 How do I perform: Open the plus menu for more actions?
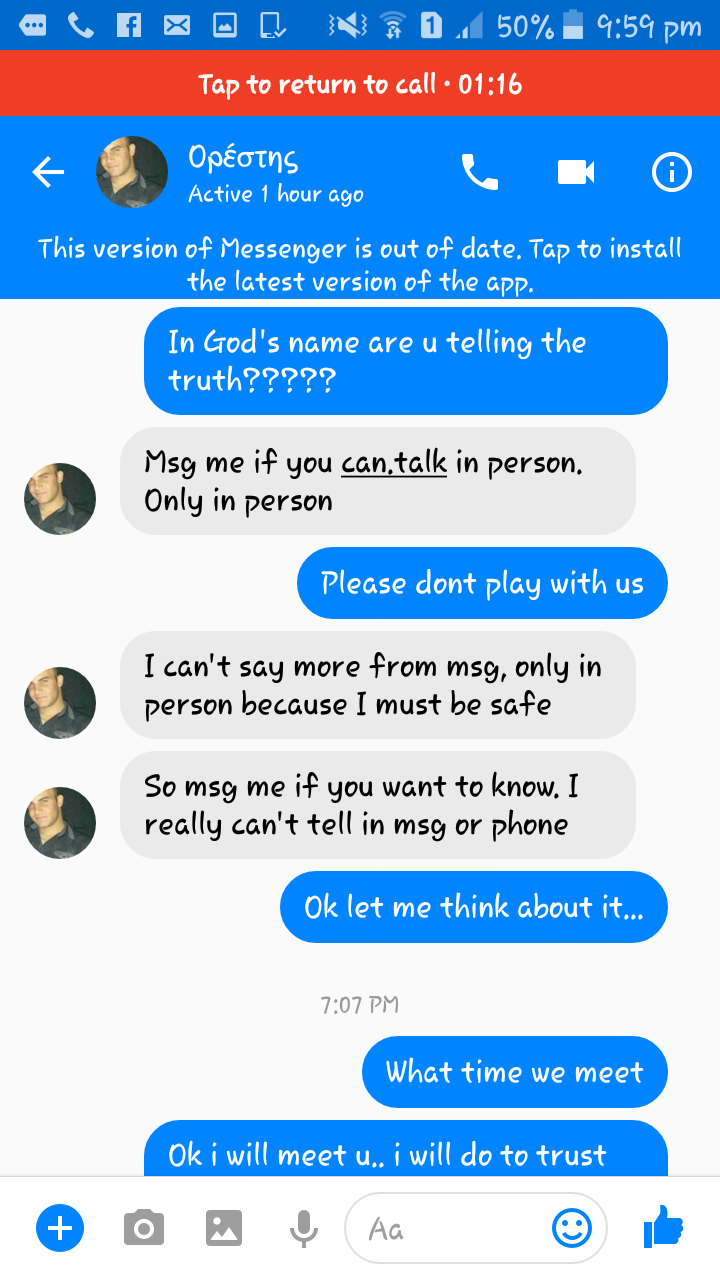point(60,1228)
